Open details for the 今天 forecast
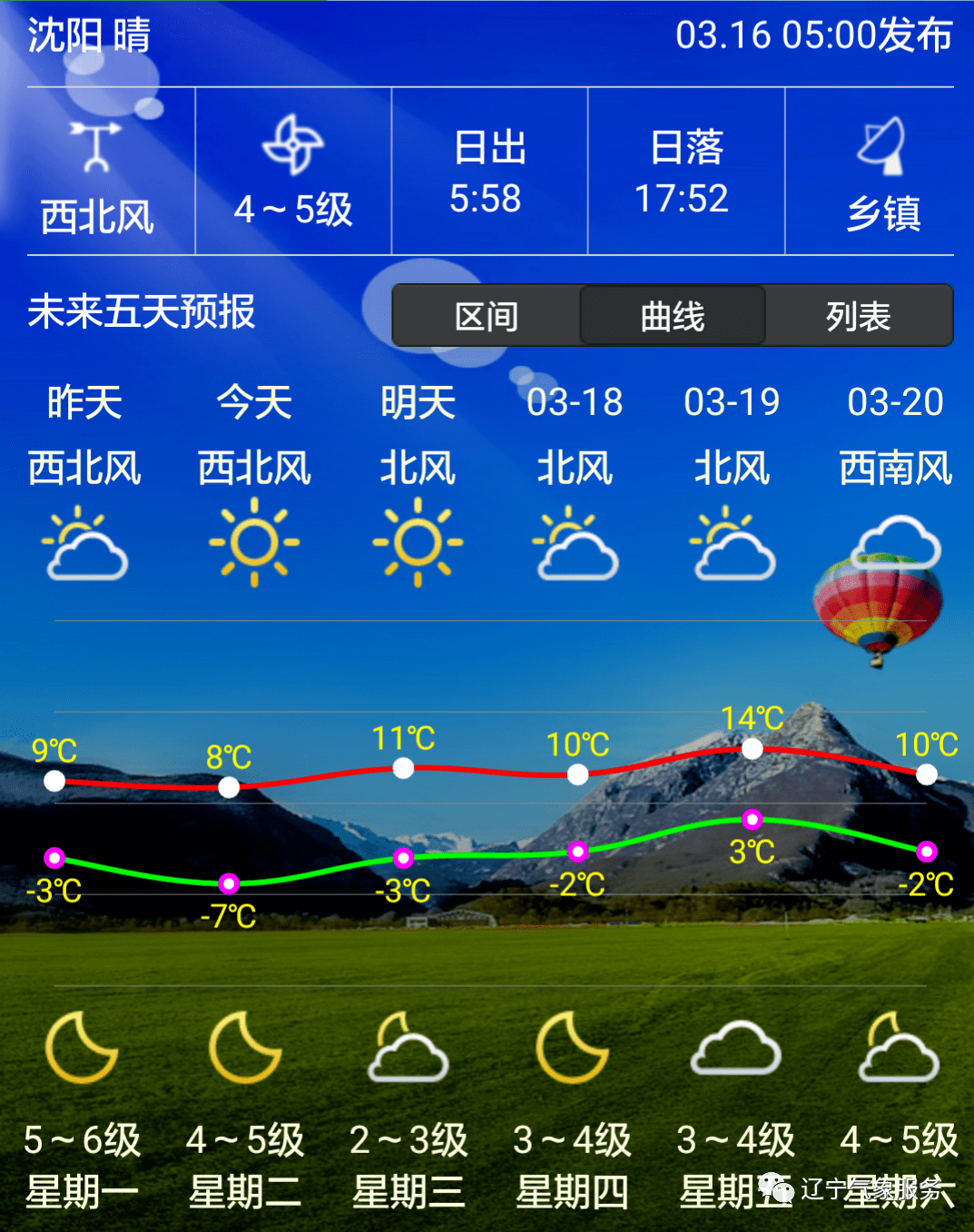This screenshot has height=1232, width=974. 251,403
